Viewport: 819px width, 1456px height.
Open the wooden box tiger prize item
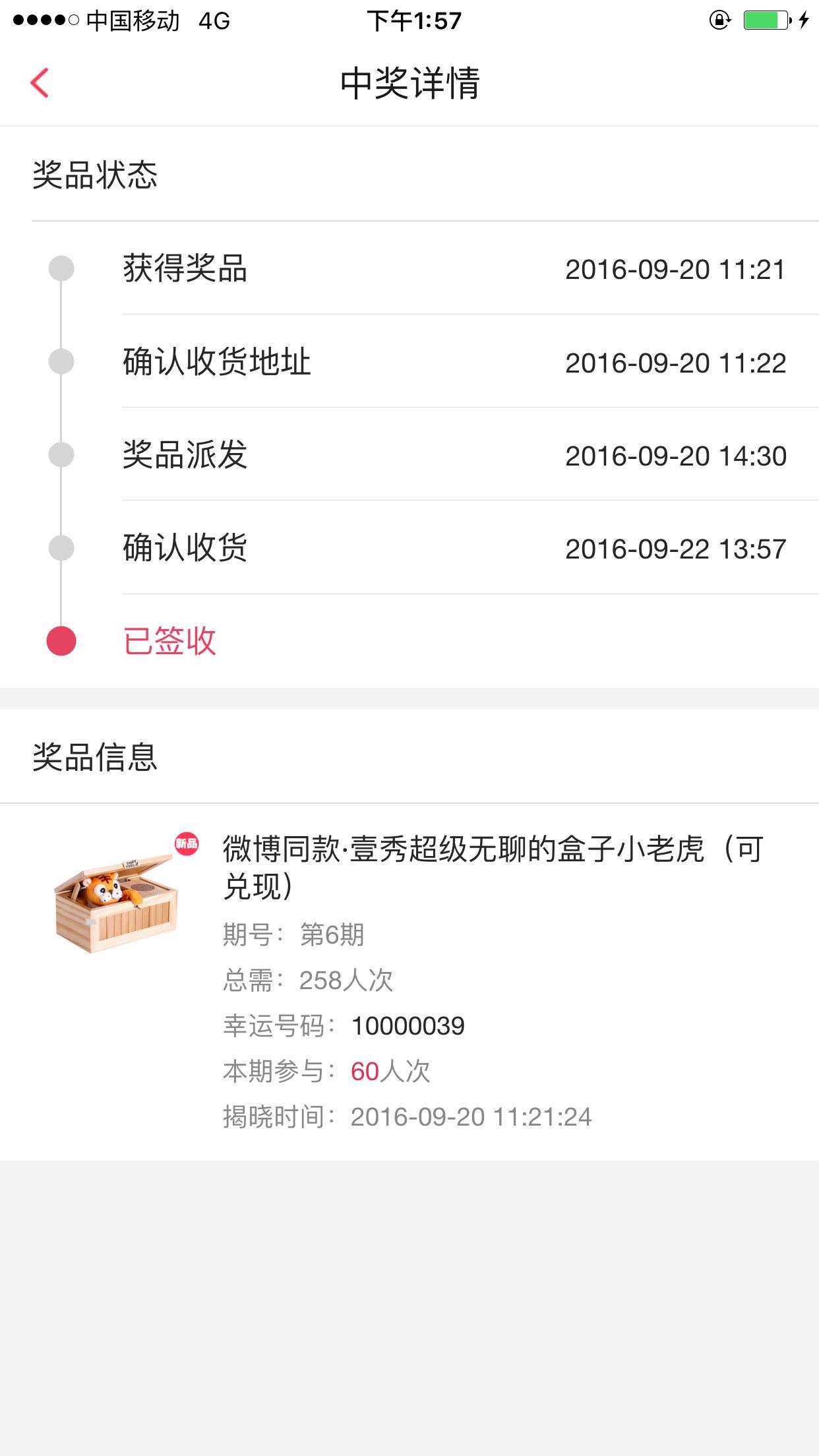coord(409,981)
